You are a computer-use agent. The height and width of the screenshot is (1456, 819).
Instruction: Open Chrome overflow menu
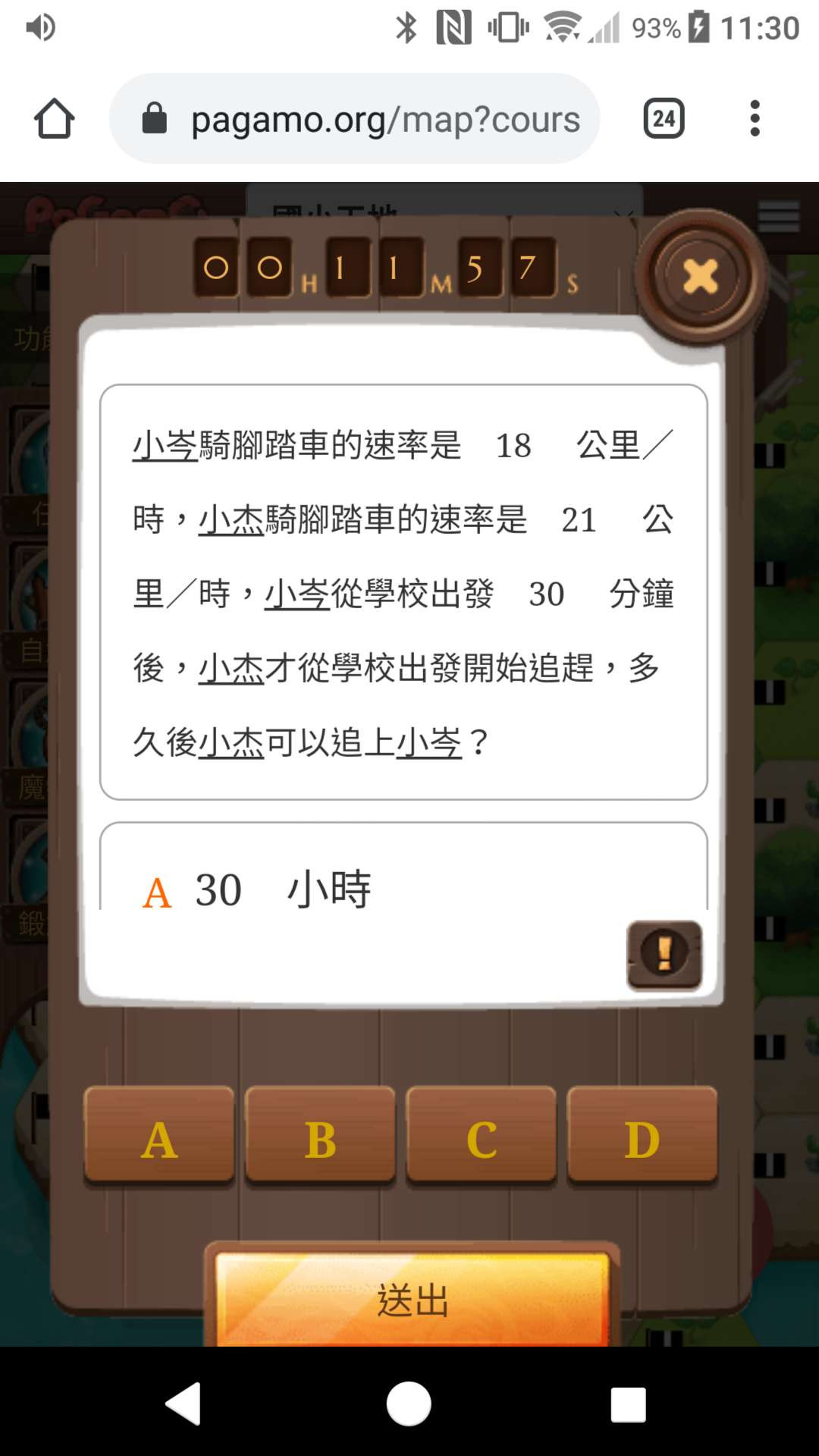click(755, 119)
